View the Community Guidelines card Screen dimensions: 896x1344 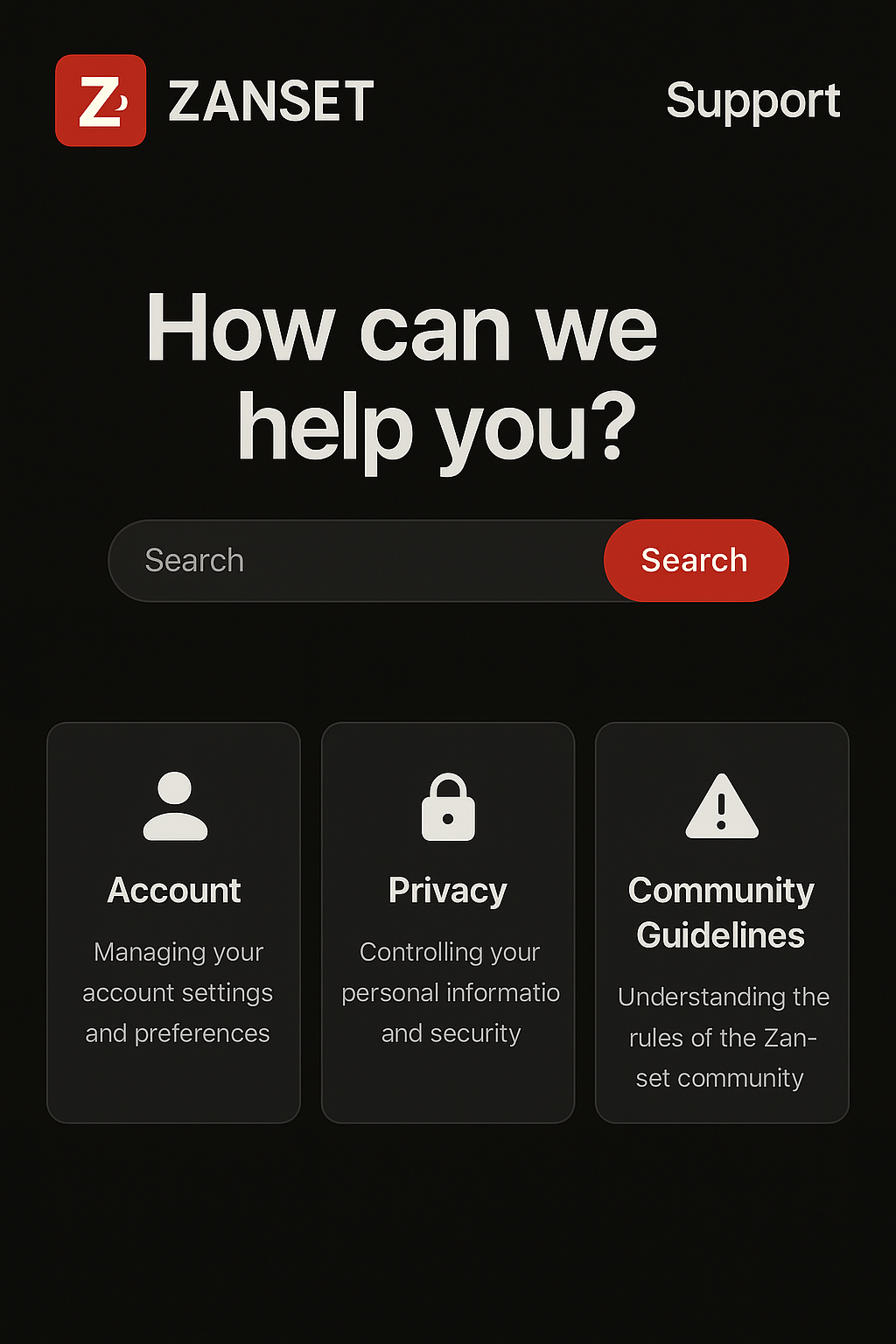[x=722, y=921]
